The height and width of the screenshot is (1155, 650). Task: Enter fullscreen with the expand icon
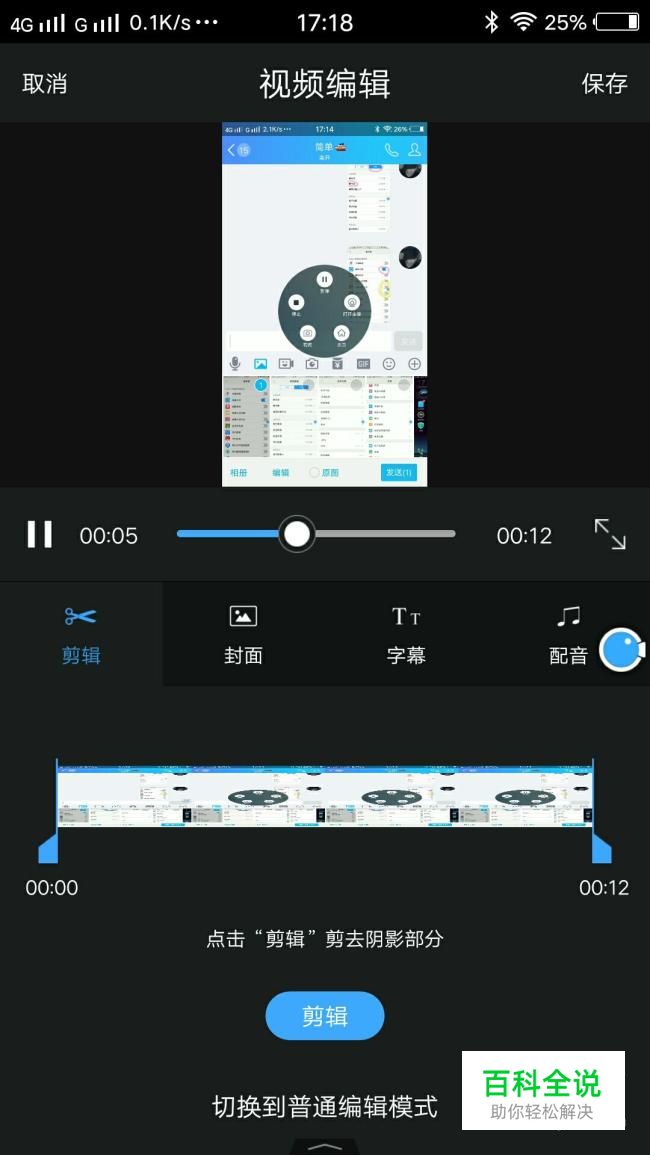point(610,534)
